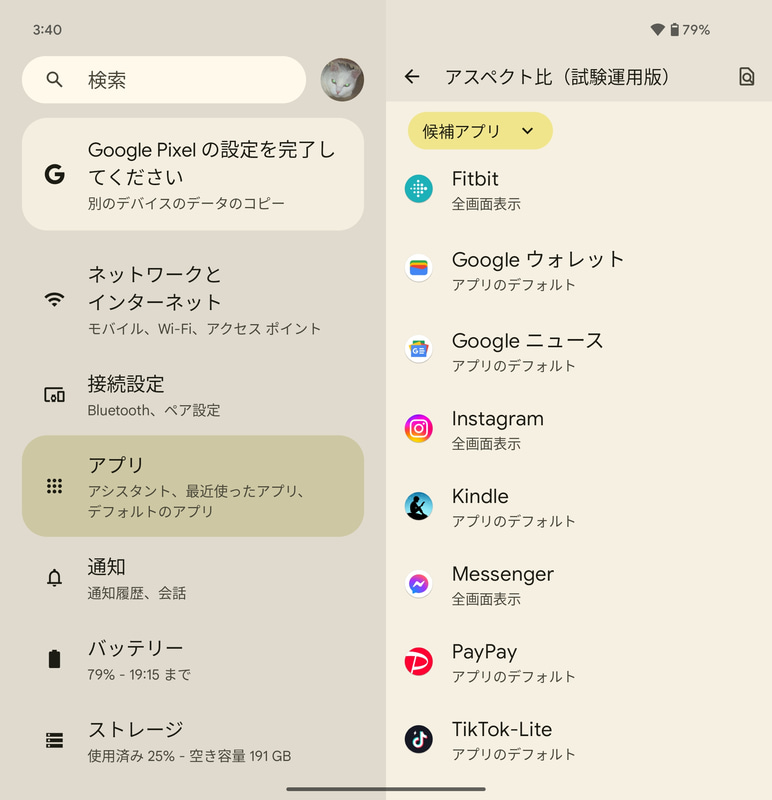Tap the TikTok-Lite app icon
The height and width of the screenshot is (800, 772).
coord(419,740)
